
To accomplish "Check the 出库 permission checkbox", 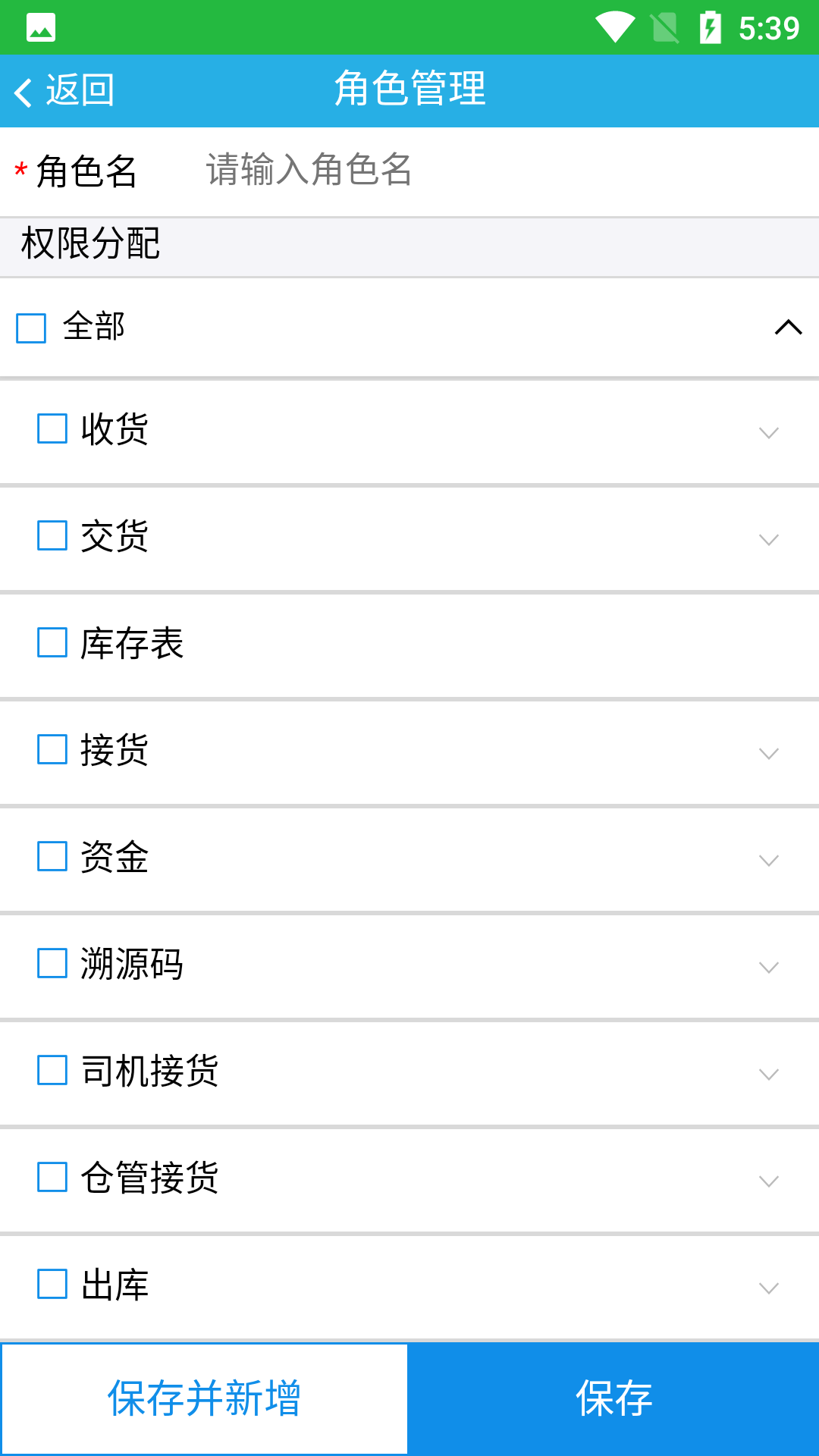I will pyautogui.click(x=52, y=1285).
